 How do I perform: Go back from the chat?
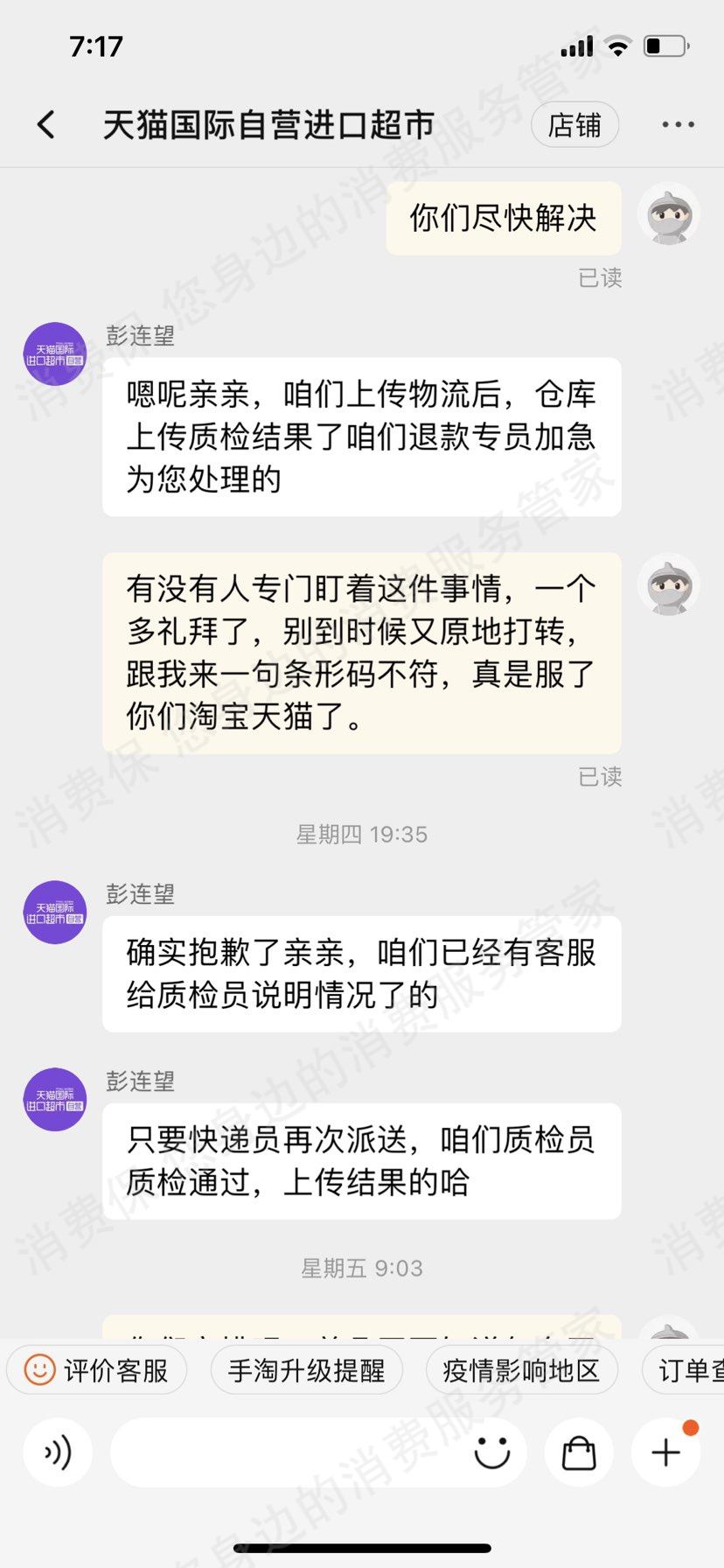point(46,125)
